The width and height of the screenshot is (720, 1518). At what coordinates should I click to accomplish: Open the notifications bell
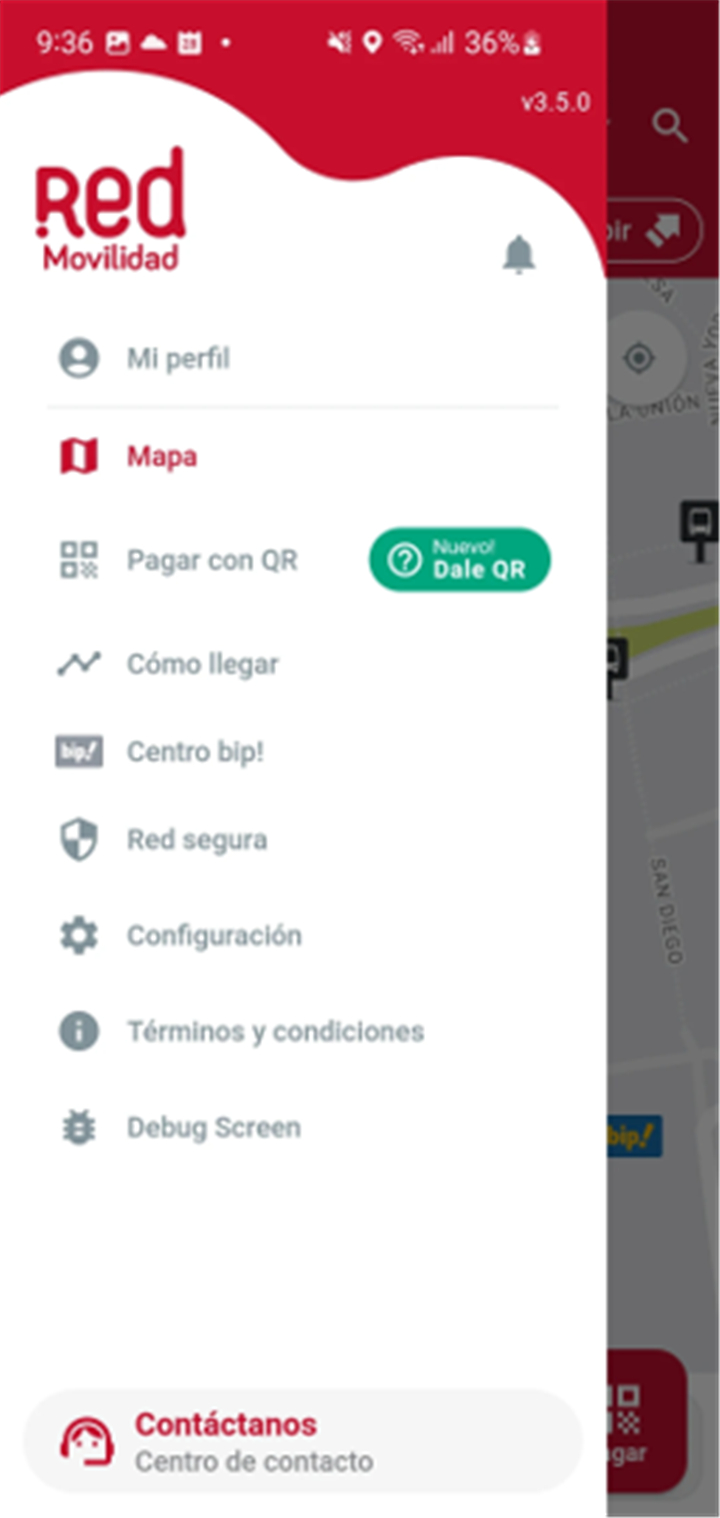(518, 255)
